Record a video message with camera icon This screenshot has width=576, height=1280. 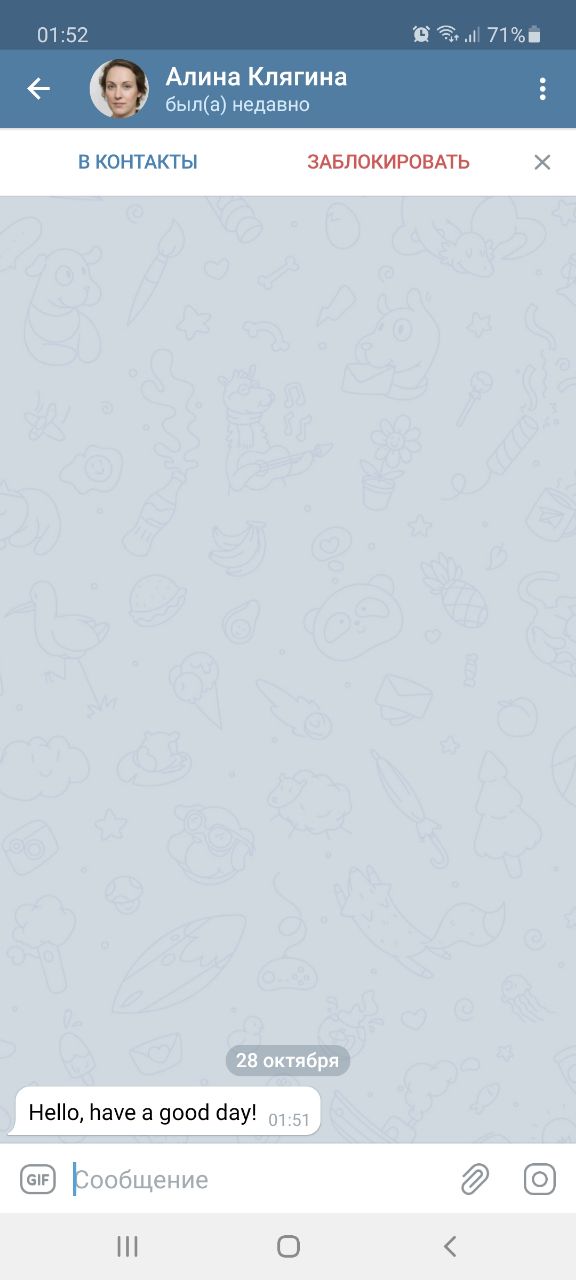[539, 1179]
